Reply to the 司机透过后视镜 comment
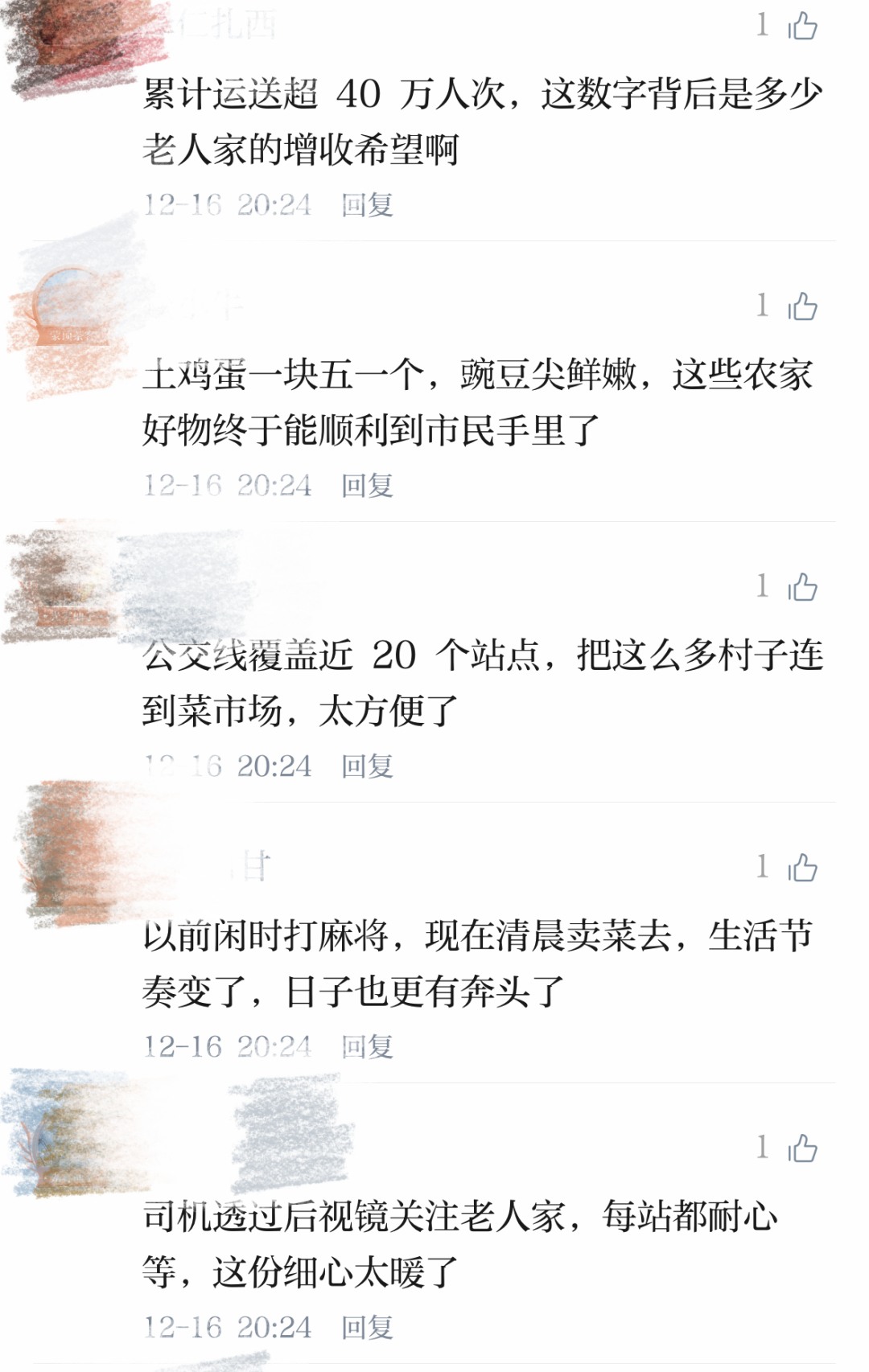This screenshot has height=1372, width=869. [367, 1328]
